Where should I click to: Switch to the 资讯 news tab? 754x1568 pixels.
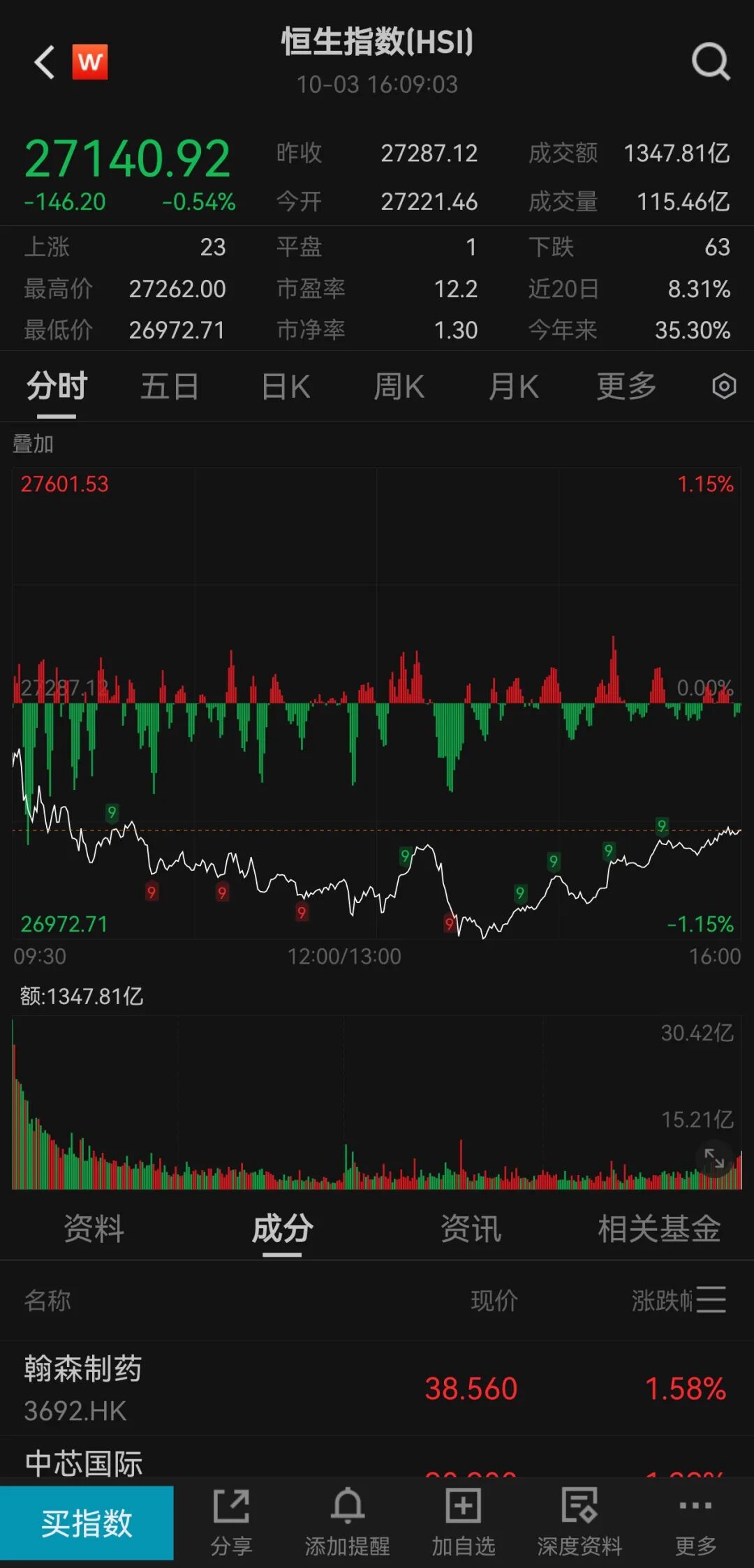click(471, 1229)
